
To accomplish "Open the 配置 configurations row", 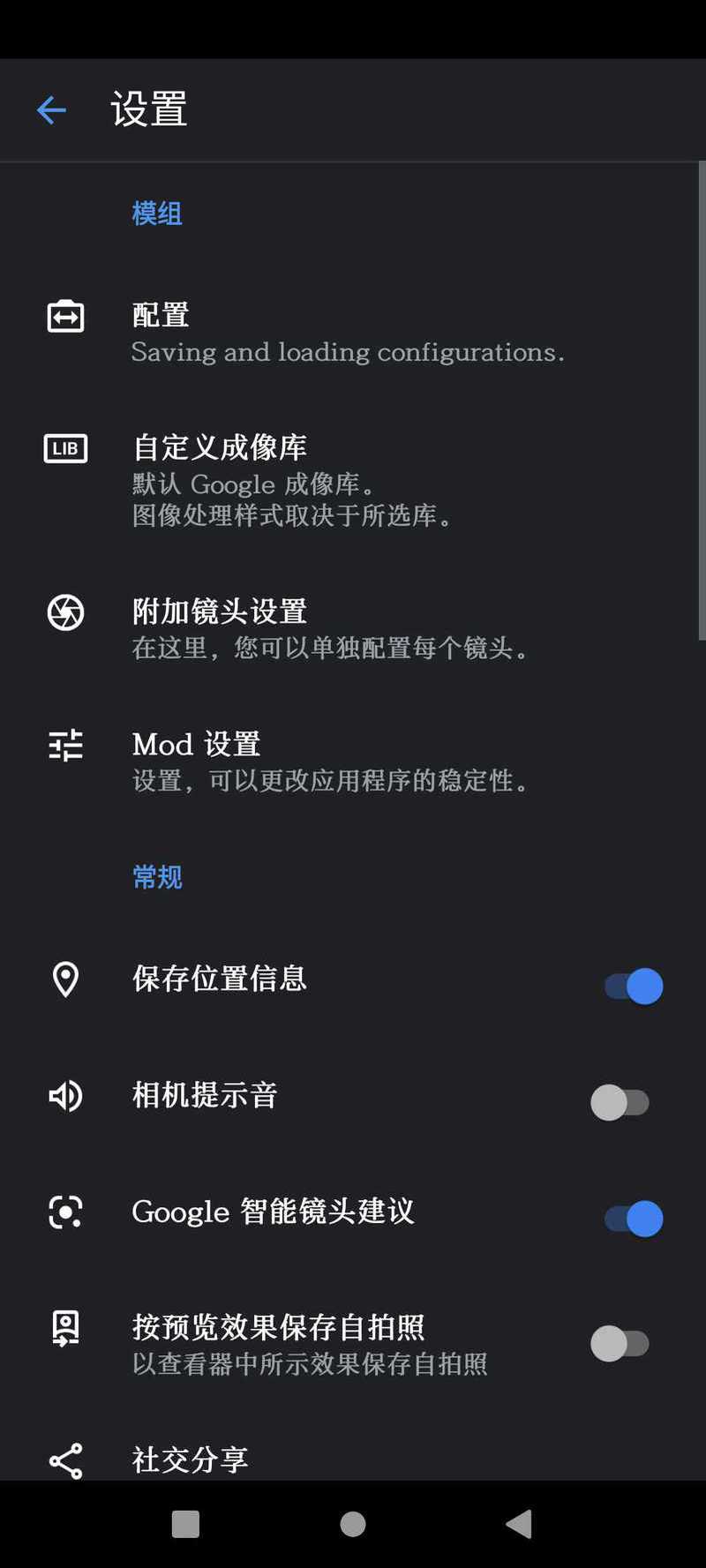I will (x=353, y=334).
